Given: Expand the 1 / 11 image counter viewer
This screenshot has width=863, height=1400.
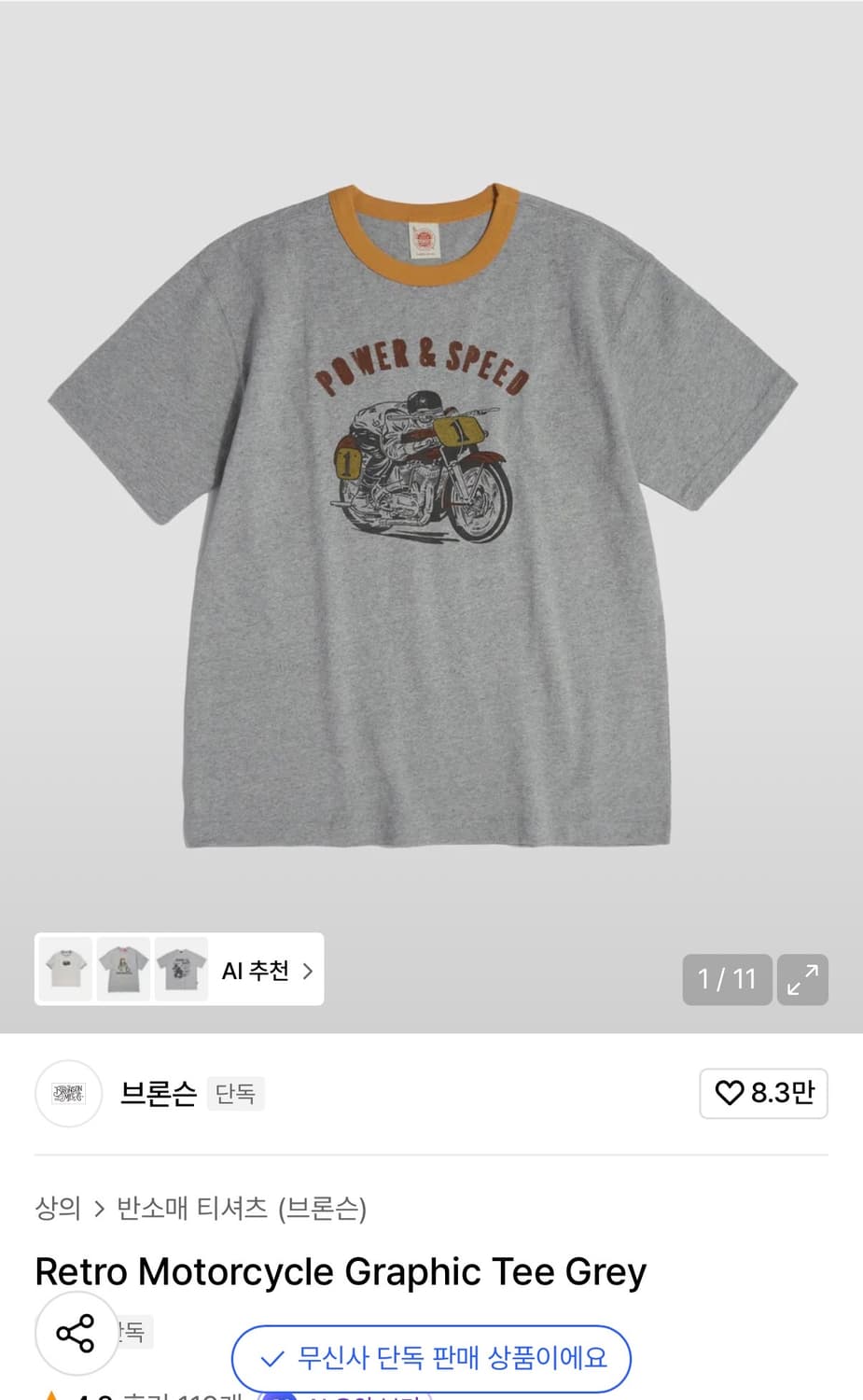Looking at the screenshot, I should click(x=727, y=980).
